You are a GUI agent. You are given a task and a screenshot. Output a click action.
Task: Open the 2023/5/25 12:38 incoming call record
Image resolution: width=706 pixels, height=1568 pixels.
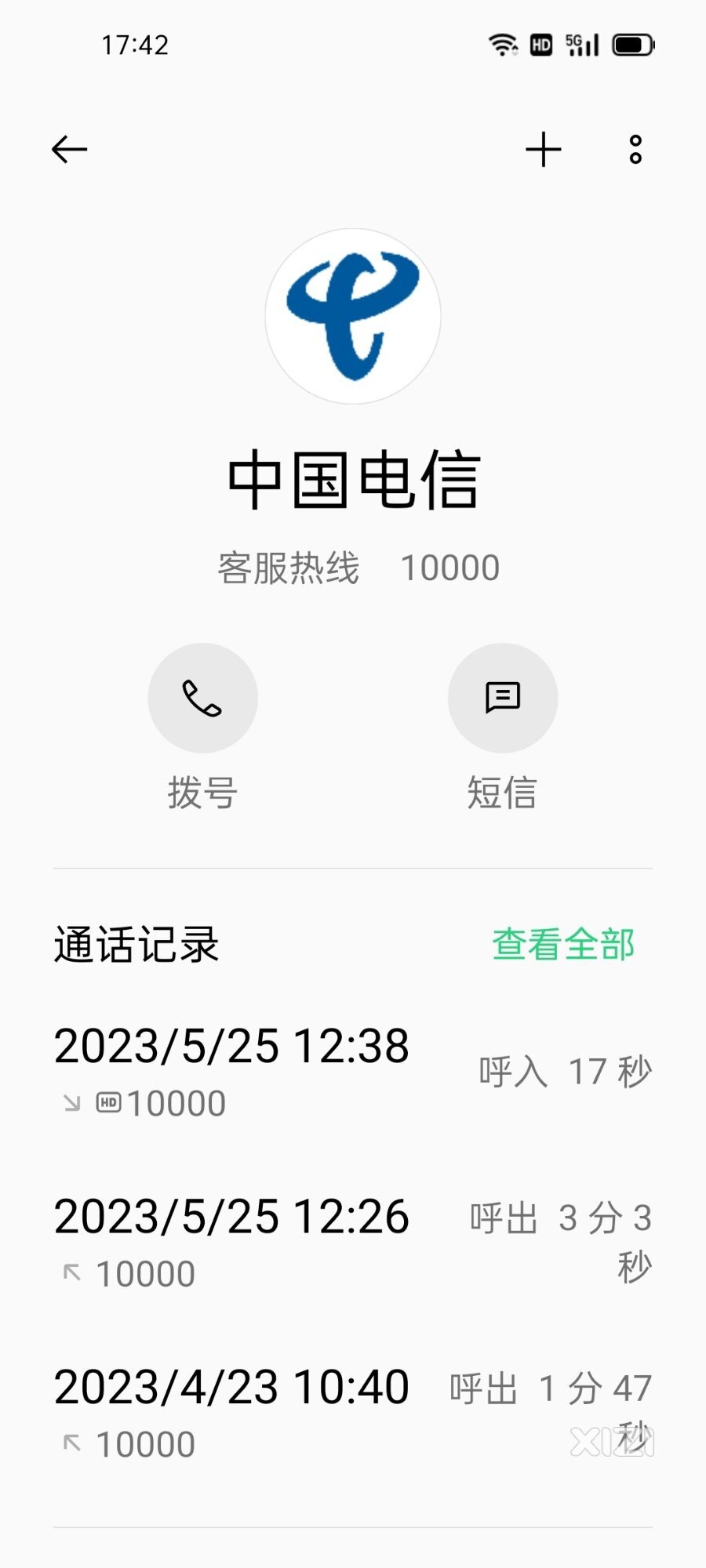coord(353,1072)
